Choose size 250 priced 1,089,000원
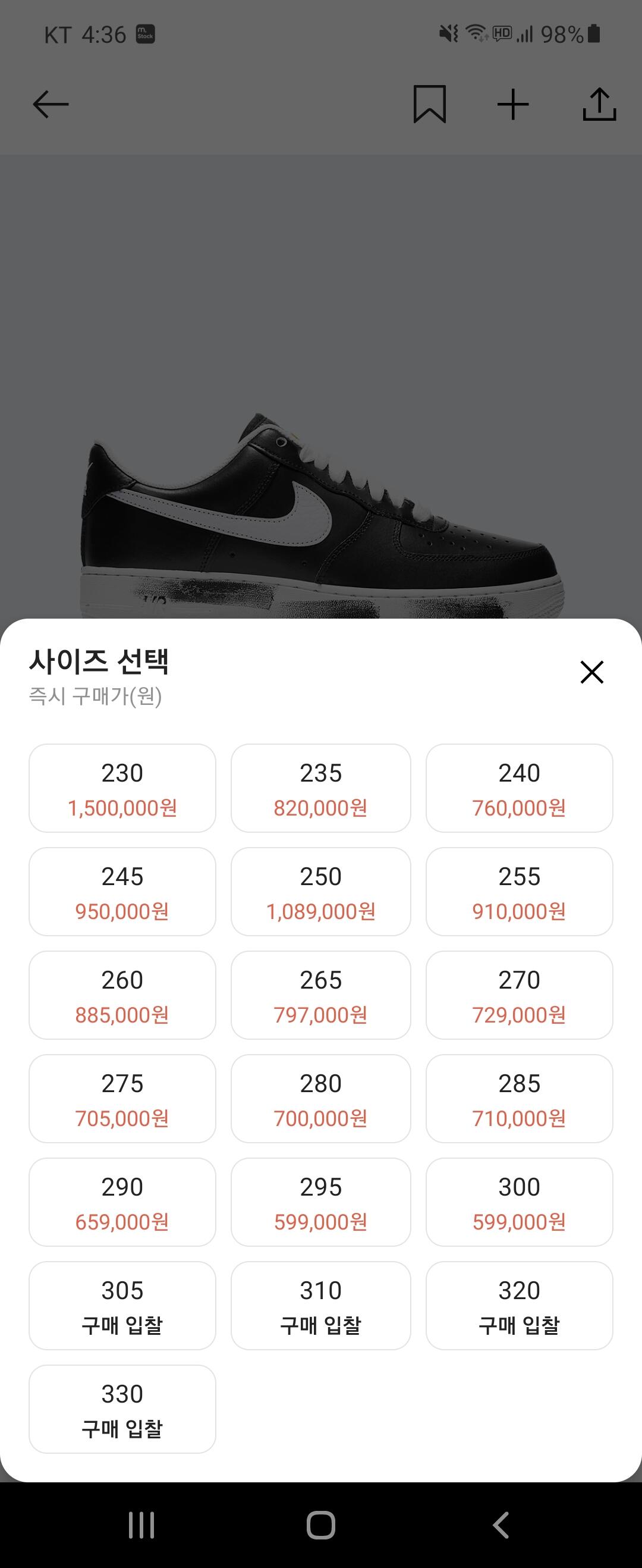Screen dimensions: 642x1568 (320, 891)
